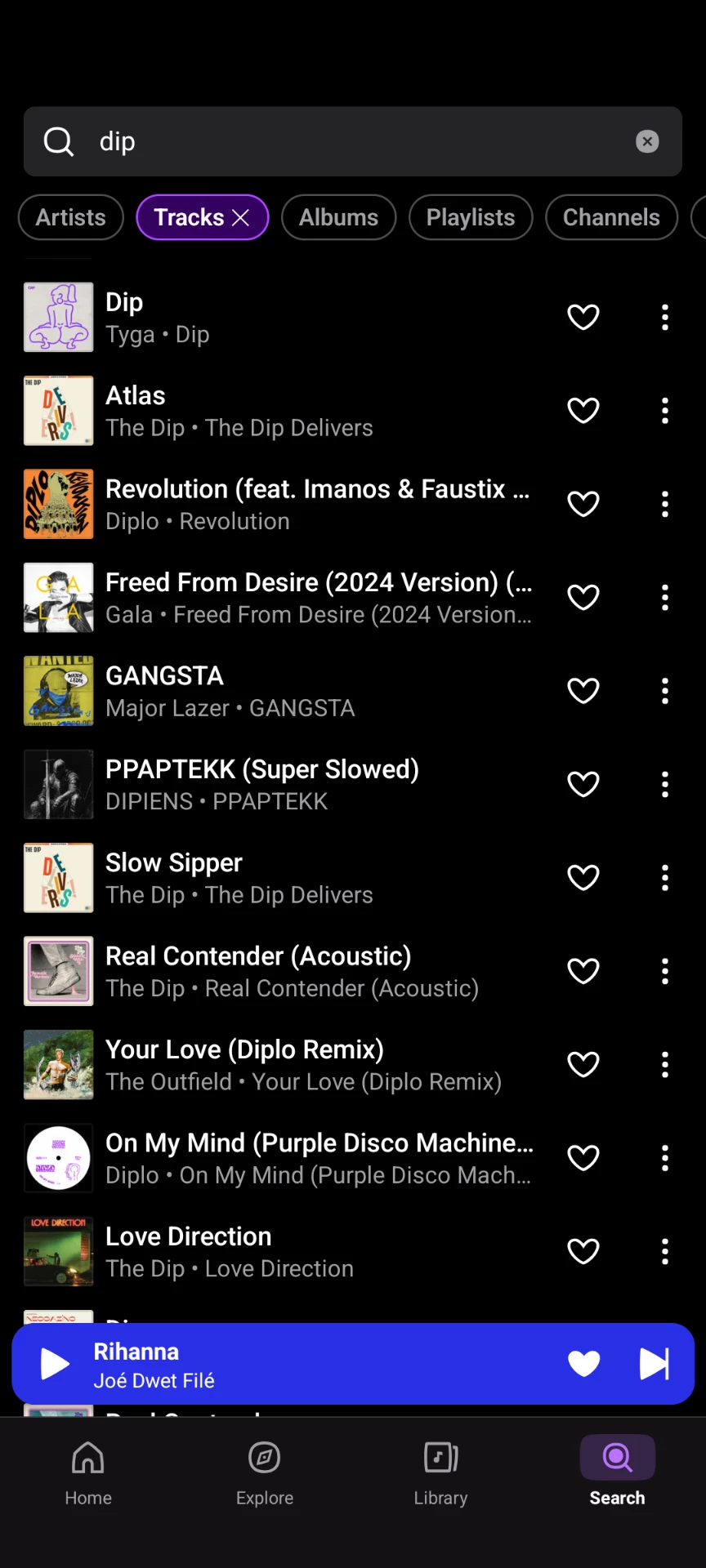Filter search by Channels
706x1568 pixels.
click(611, 217)
